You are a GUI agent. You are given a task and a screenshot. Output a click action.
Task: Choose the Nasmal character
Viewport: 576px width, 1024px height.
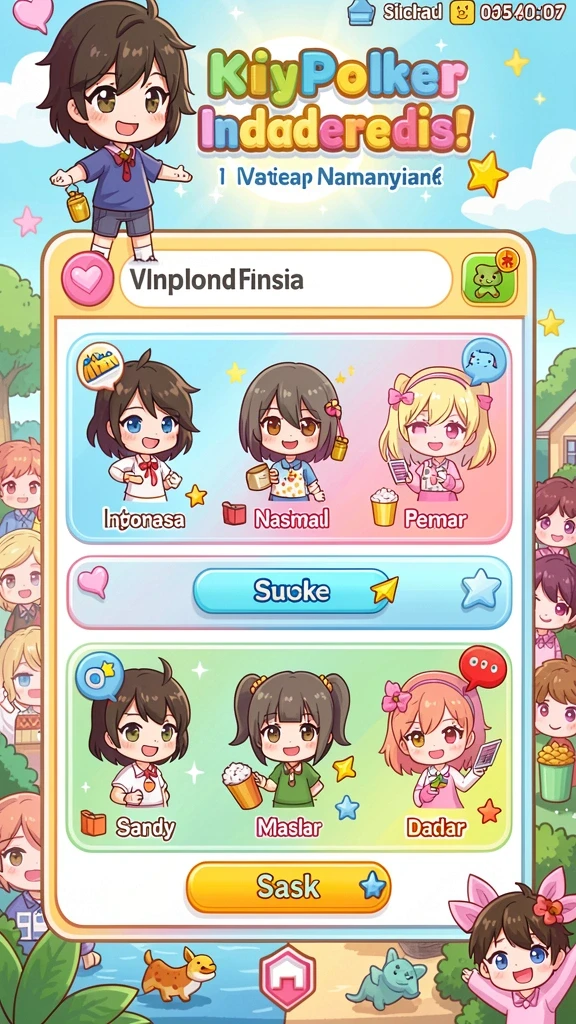pos(288,443)
